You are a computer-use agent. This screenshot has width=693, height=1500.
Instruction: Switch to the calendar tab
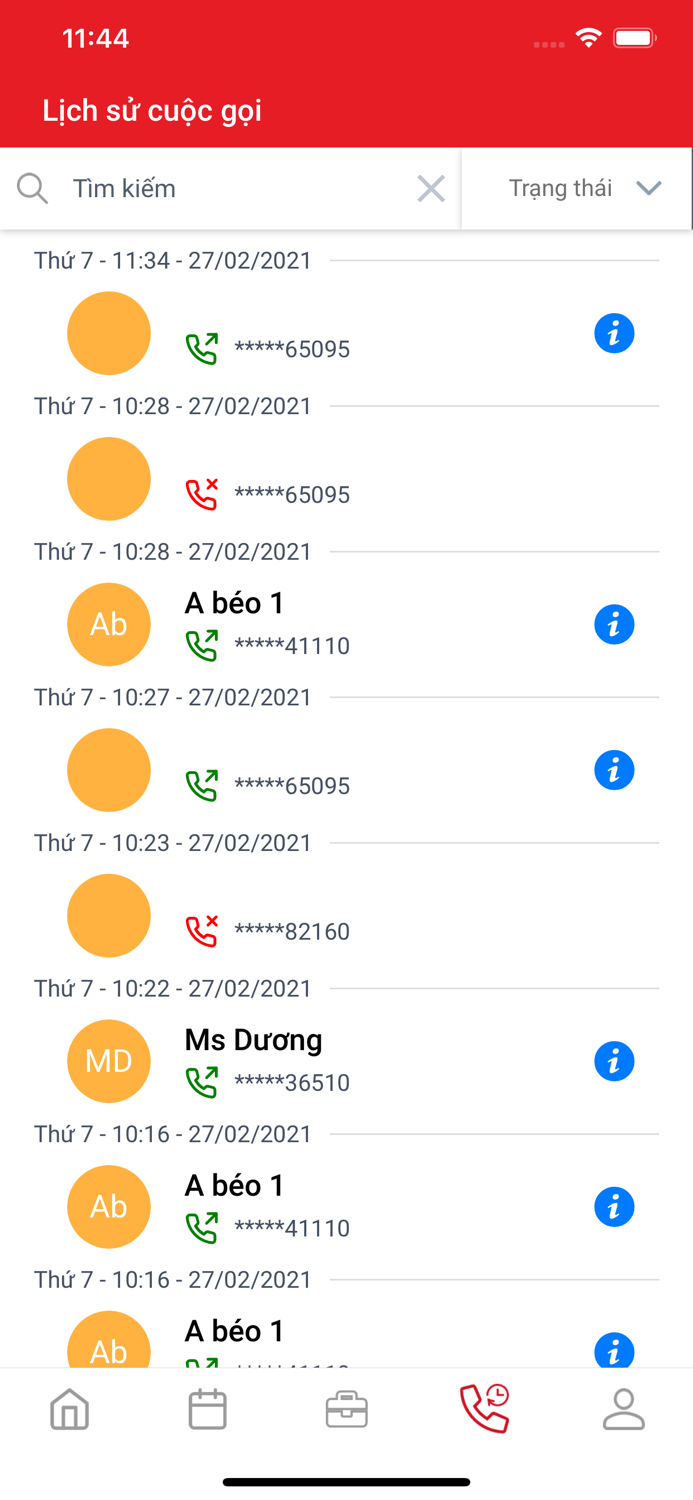coord(208,1410)
